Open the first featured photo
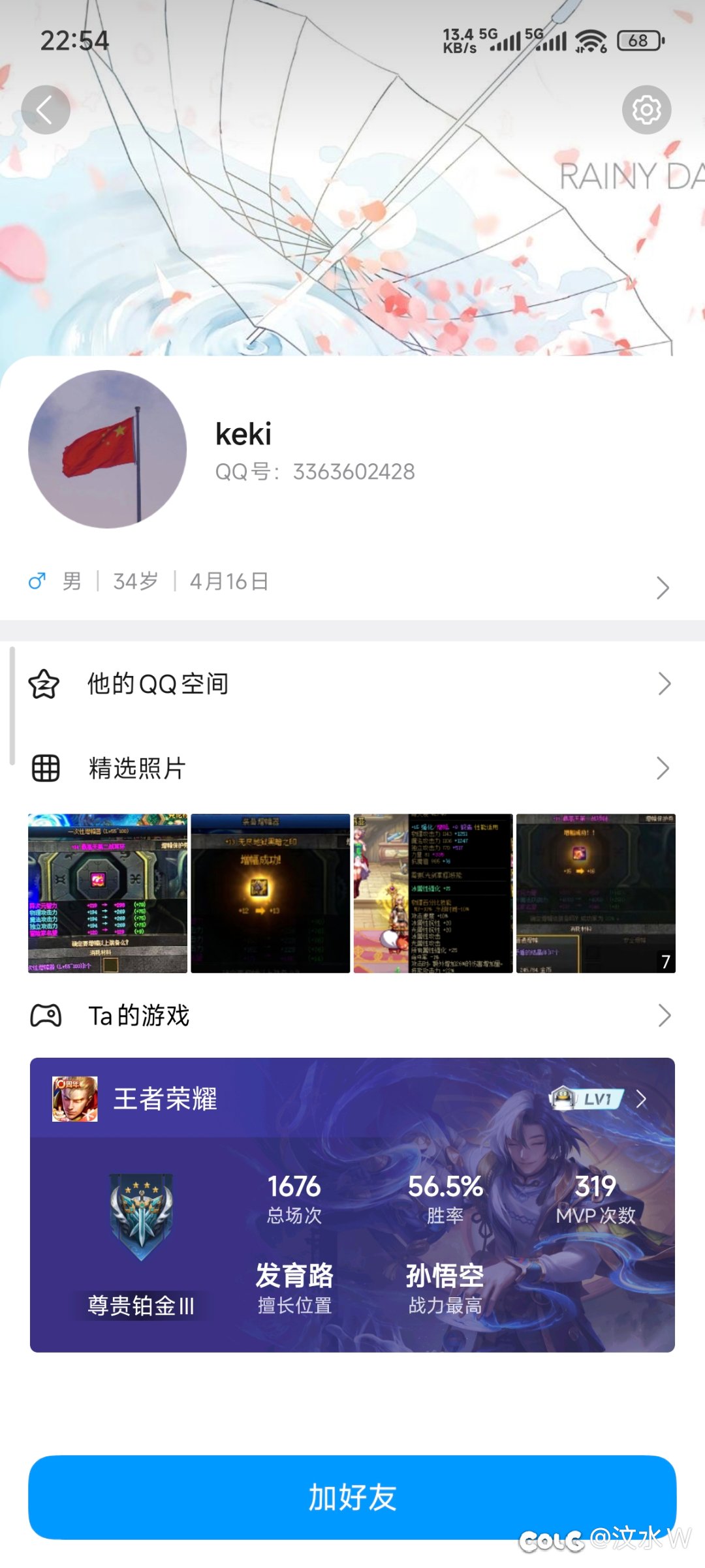This screenshot has height=1568, width=705. 108,893
